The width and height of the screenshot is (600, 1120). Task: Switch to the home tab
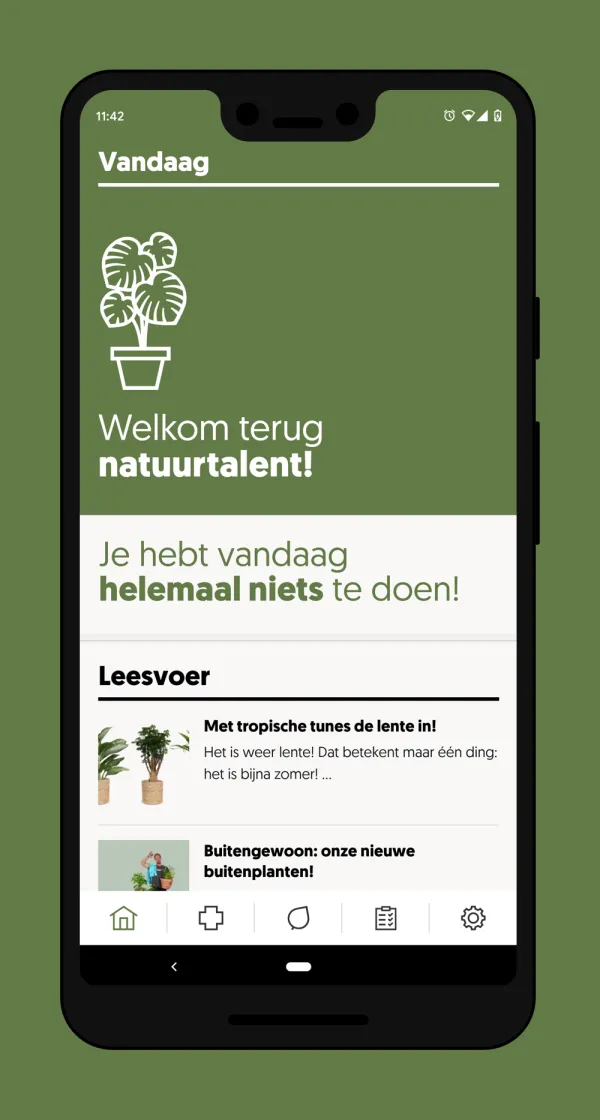tap(123, 918)
